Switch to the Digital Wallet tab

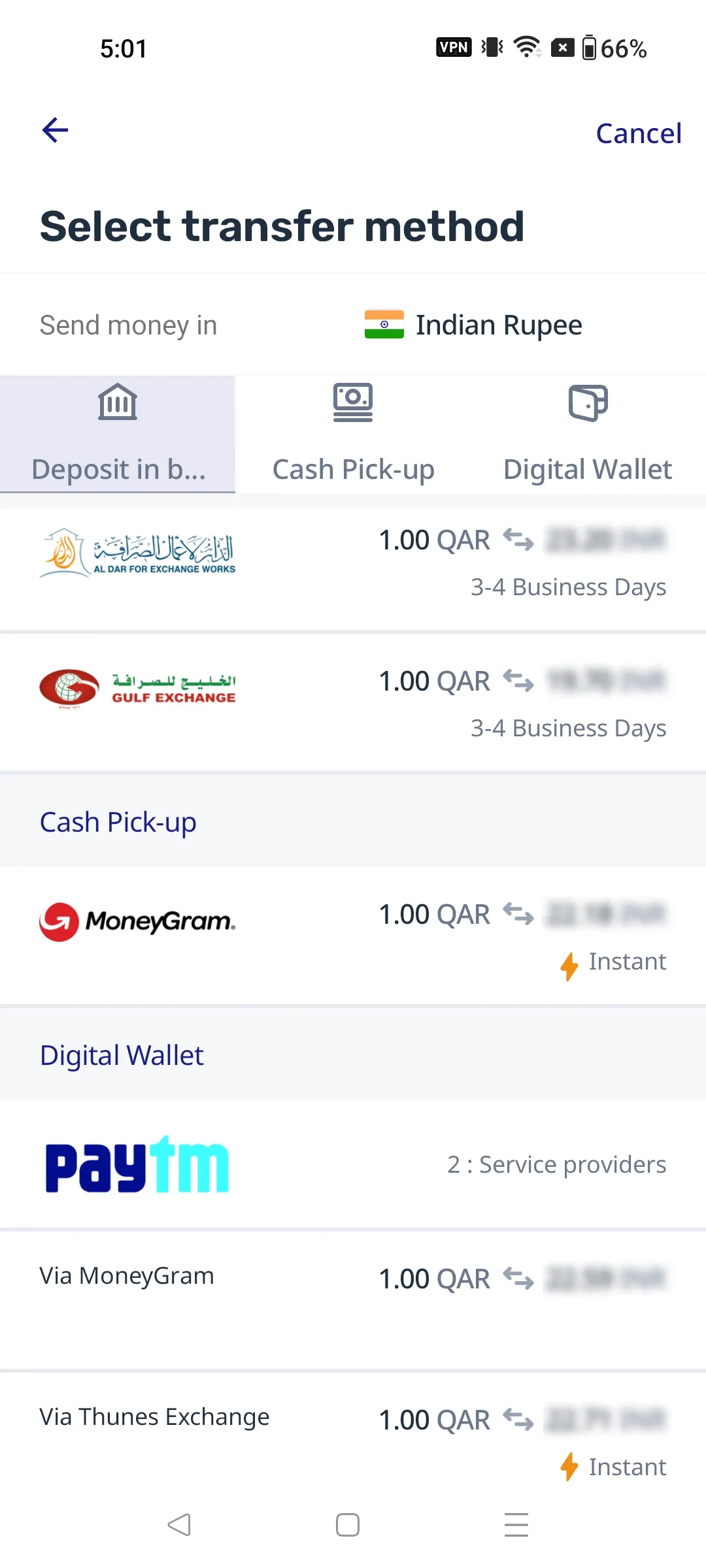[586, 434]
